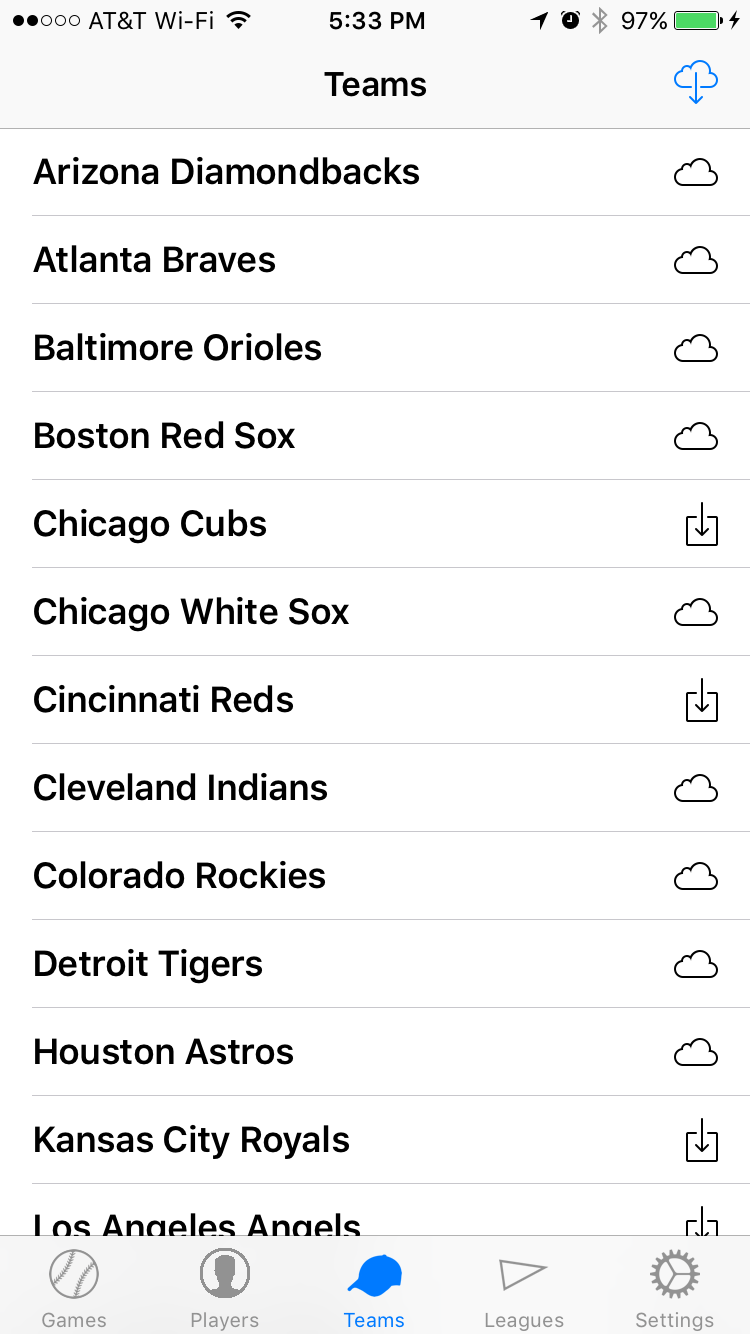Open Colorado Rockies
Image resolution: width=750 pixels, height=1334 pixels.
180,876
